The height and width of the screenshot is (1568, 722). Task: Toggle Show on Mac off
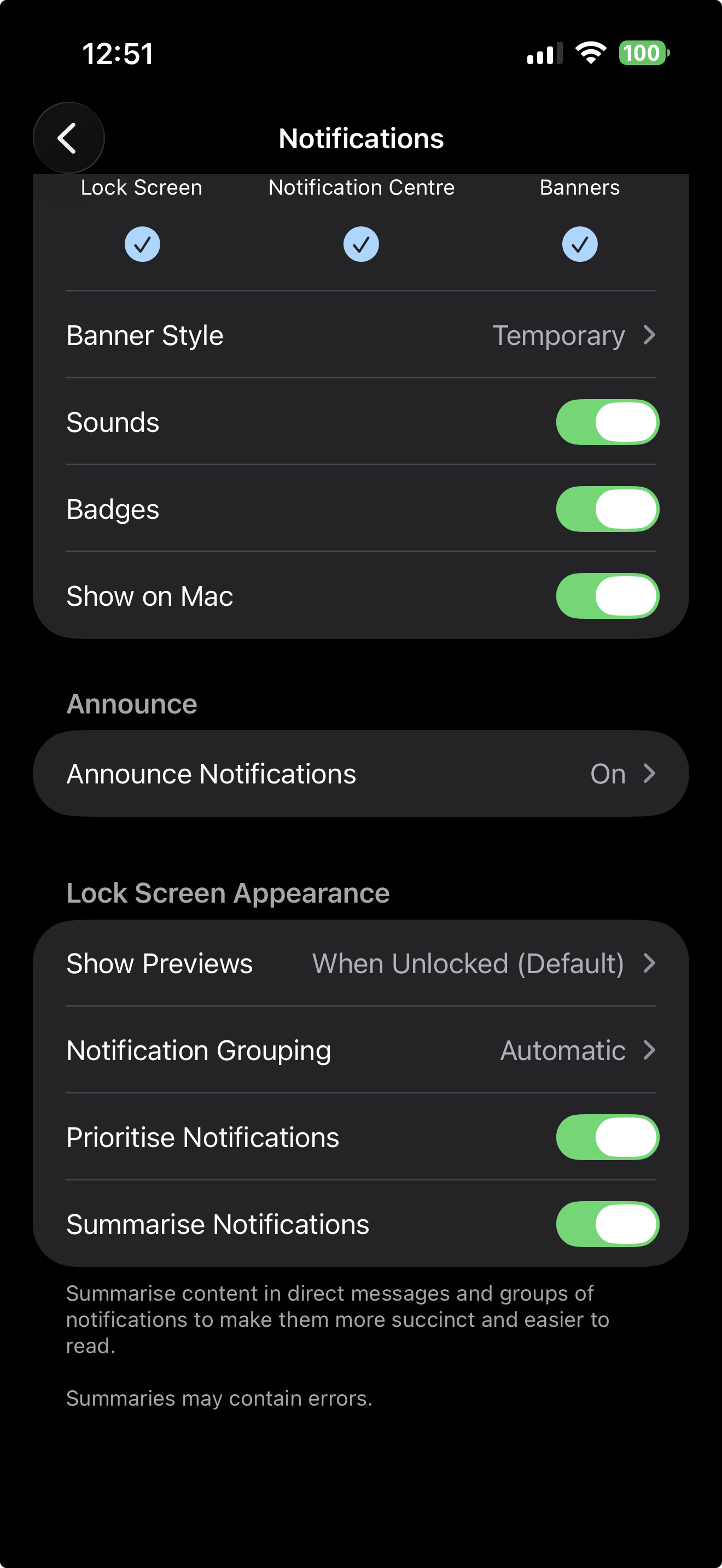point(607,596)
